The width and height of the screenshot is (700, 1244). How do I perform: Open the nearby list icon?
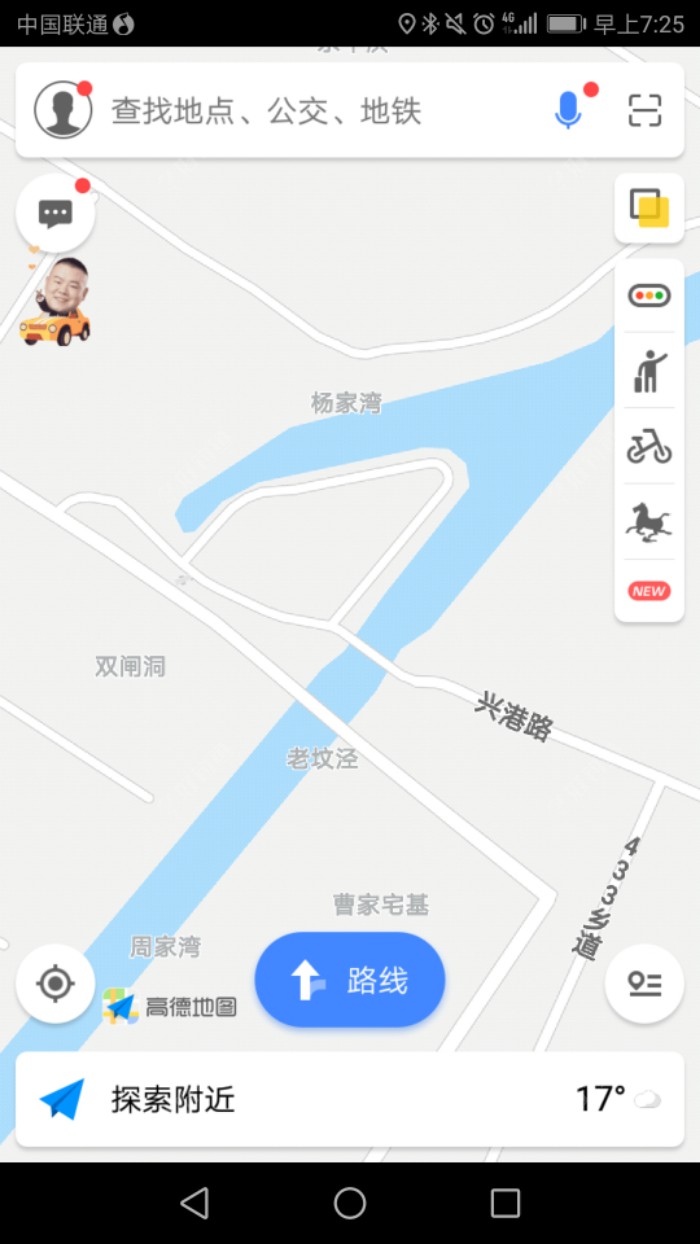645,984
